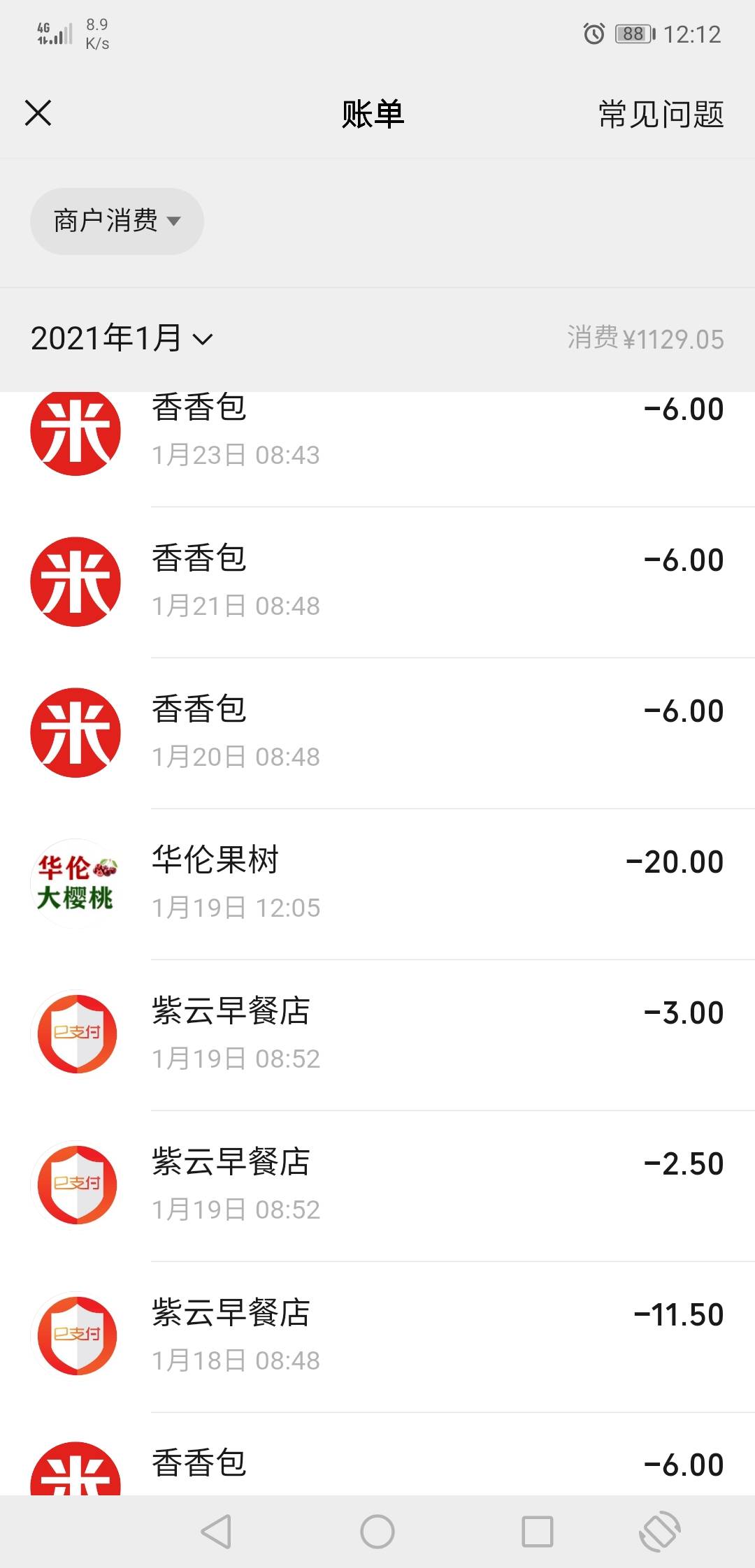Close the 账单 page with the X
755x1568 pixels.
tap(38, 112)
